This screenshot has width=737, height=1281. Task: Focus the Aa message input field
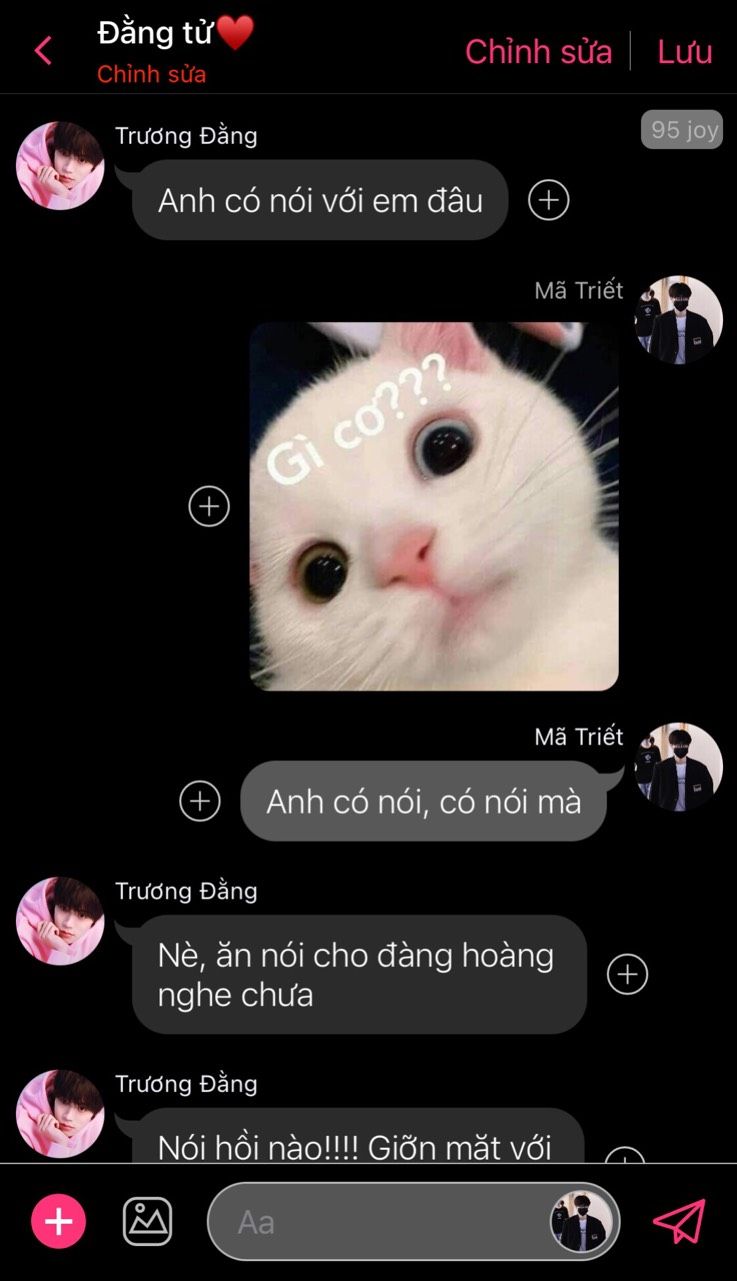tap(380, 1222)
